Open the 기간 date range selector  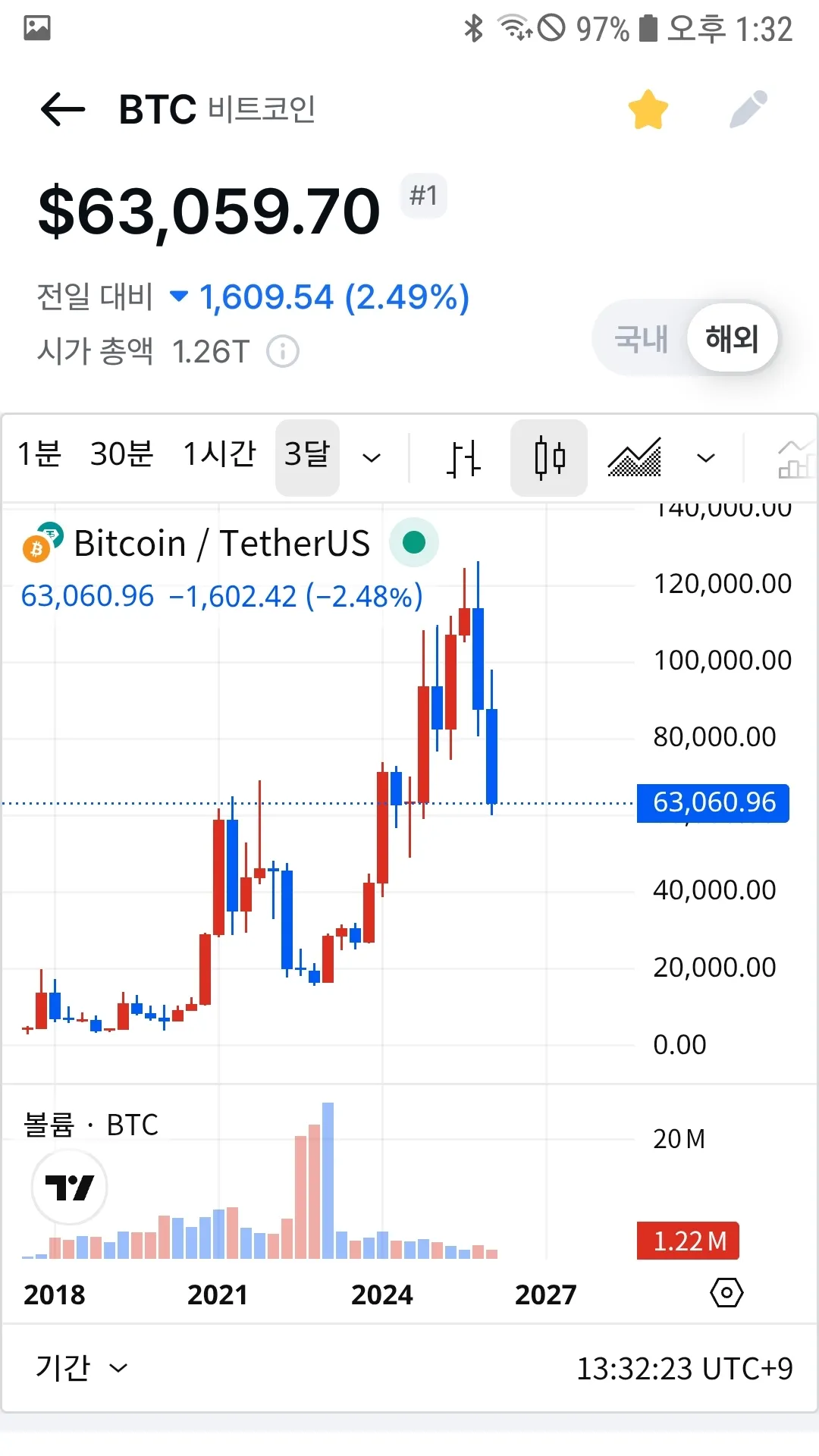pyautogui.click(x=81, y=1368)
